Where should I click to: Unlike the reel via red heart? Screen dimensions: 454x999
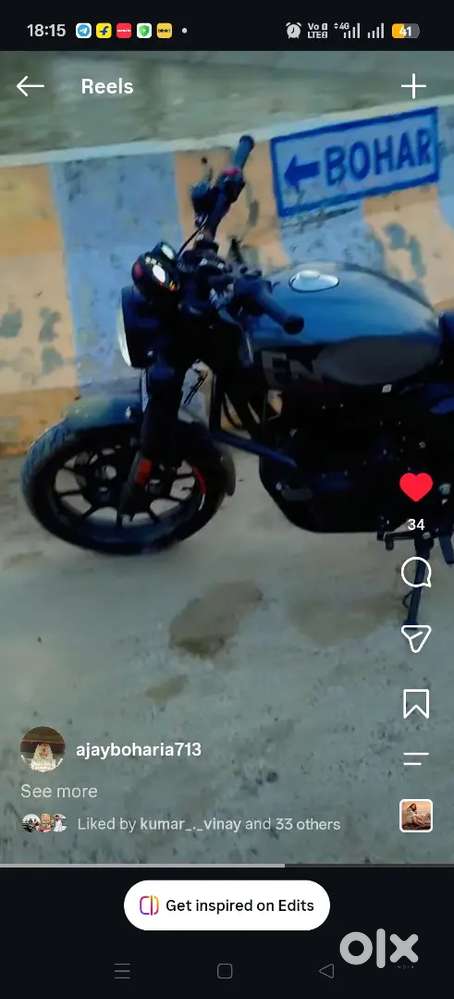416,487
